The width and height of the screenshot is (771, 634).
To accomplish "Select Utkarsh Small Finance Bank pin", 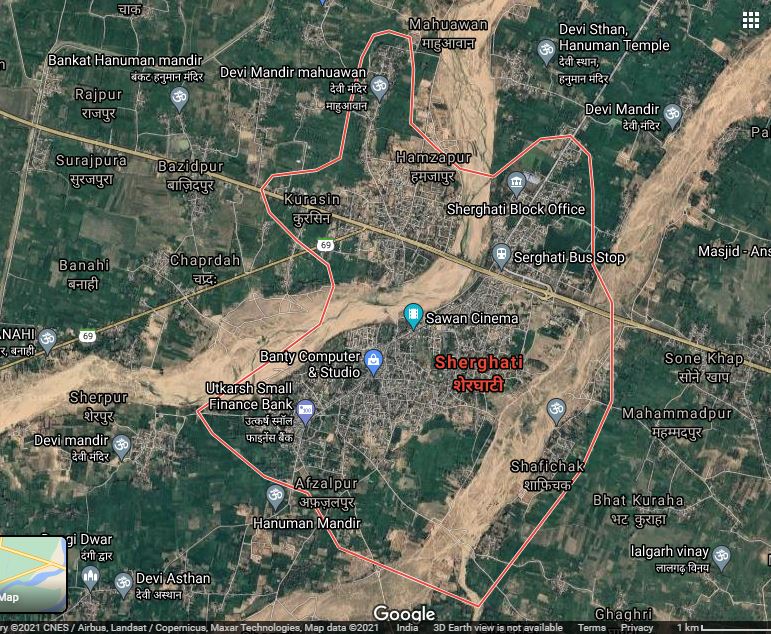I will pyautogui.click(x=306, y=408).
